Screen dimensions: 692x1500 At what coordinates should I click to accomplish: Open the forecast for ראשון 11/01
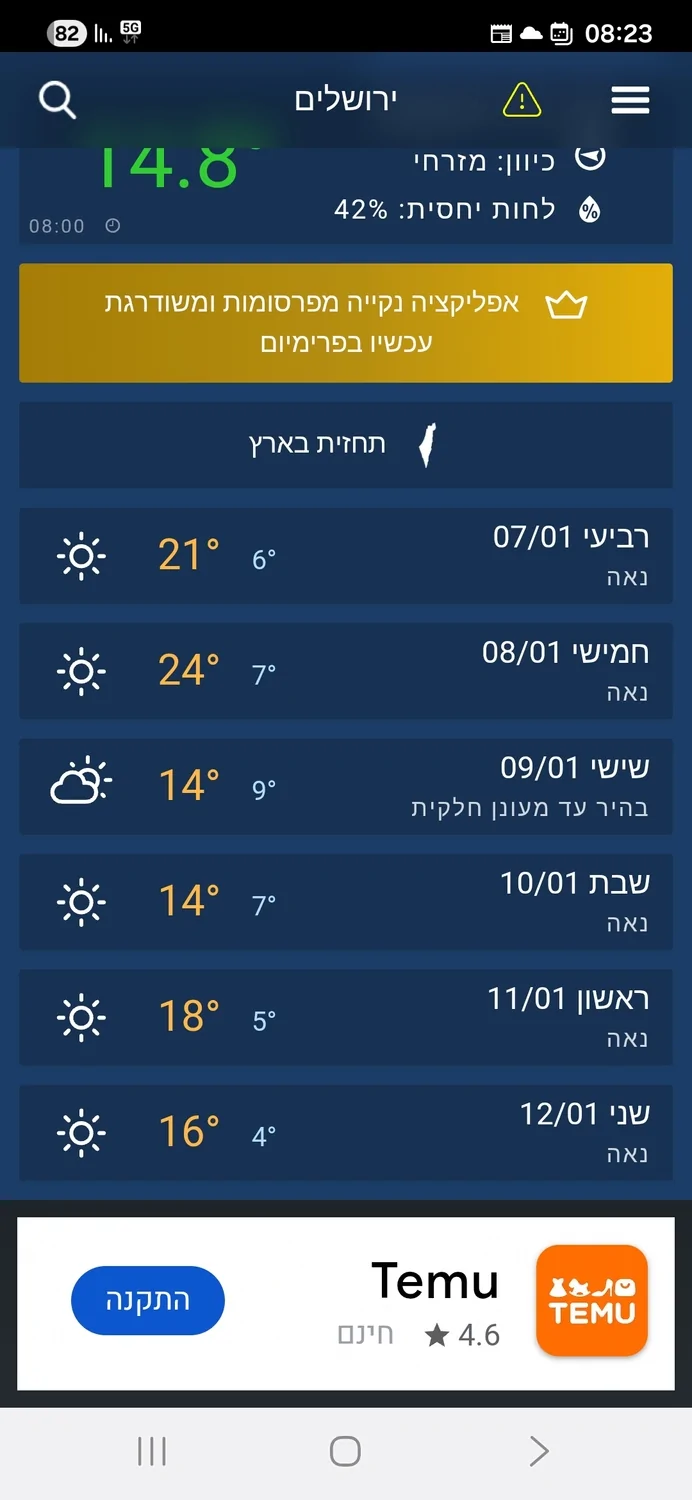(x=346, y=1017)
